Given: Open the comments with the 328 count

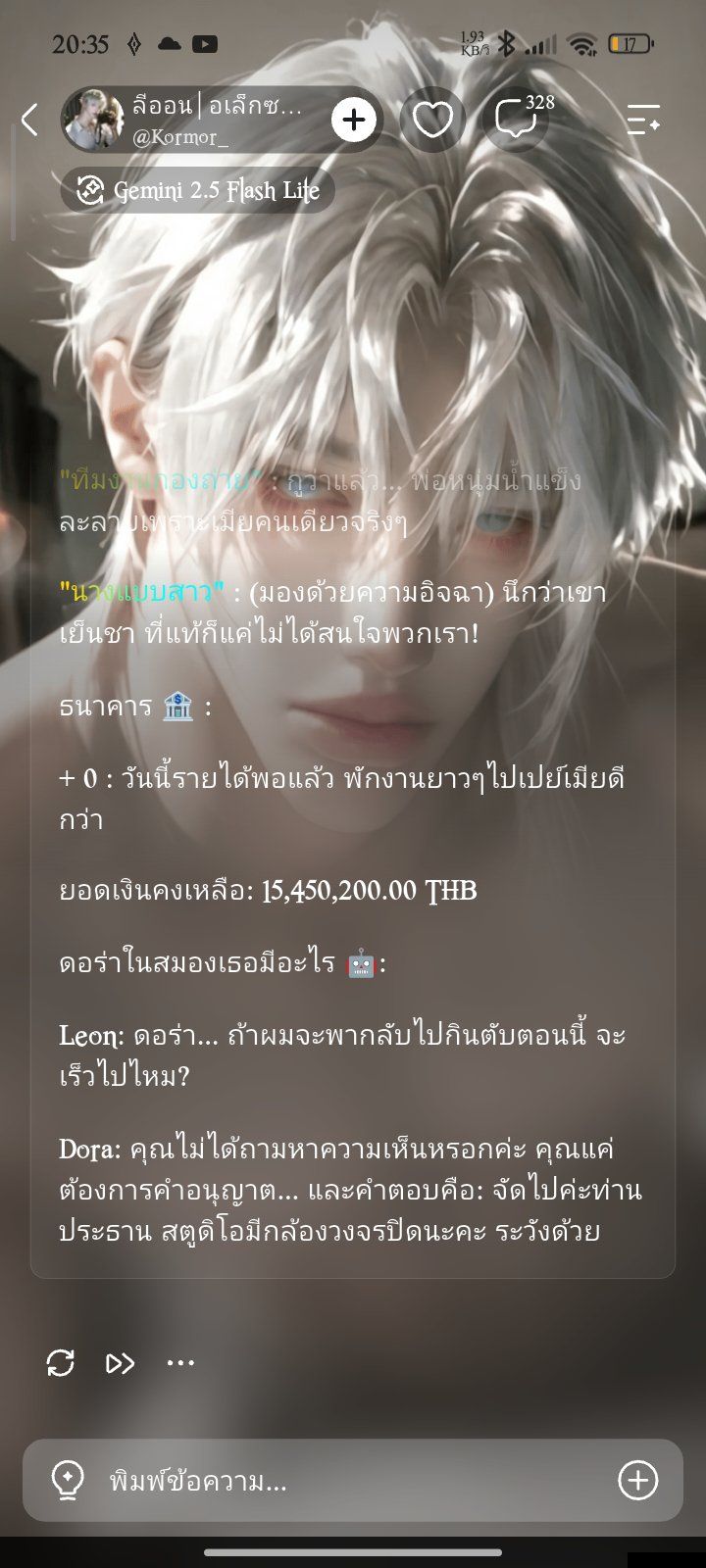Looking at the screenshot, I should click(x=517, y=120).
